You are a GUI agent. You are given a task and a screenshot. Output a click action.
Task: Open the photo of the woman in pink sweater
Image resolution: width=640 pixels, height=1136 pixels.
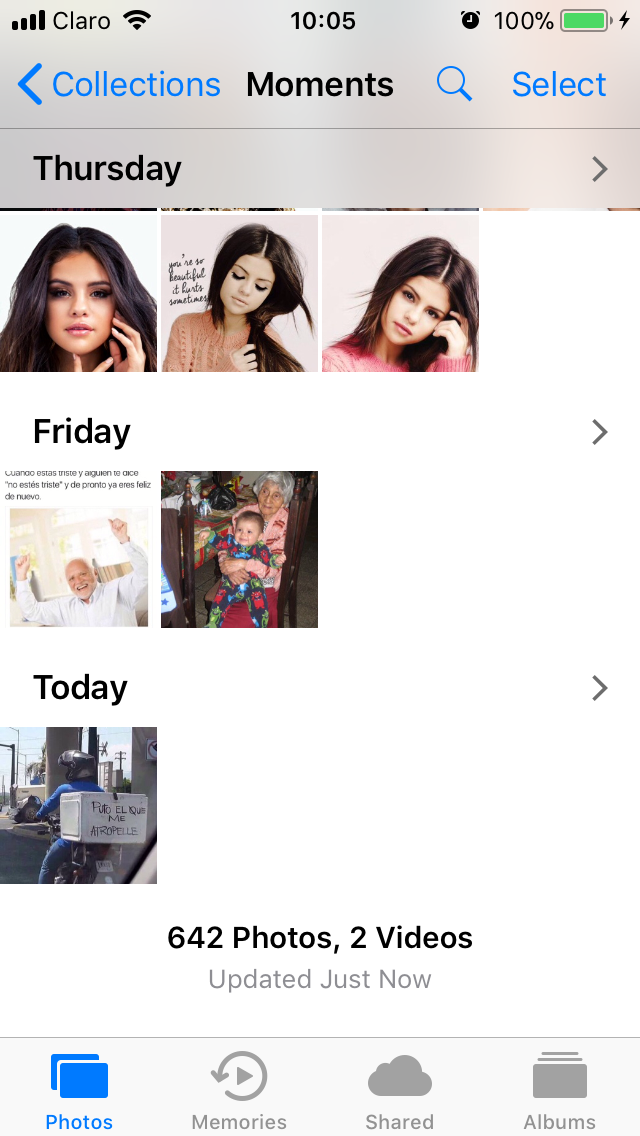pyautogui.click(x=400, y=293)
